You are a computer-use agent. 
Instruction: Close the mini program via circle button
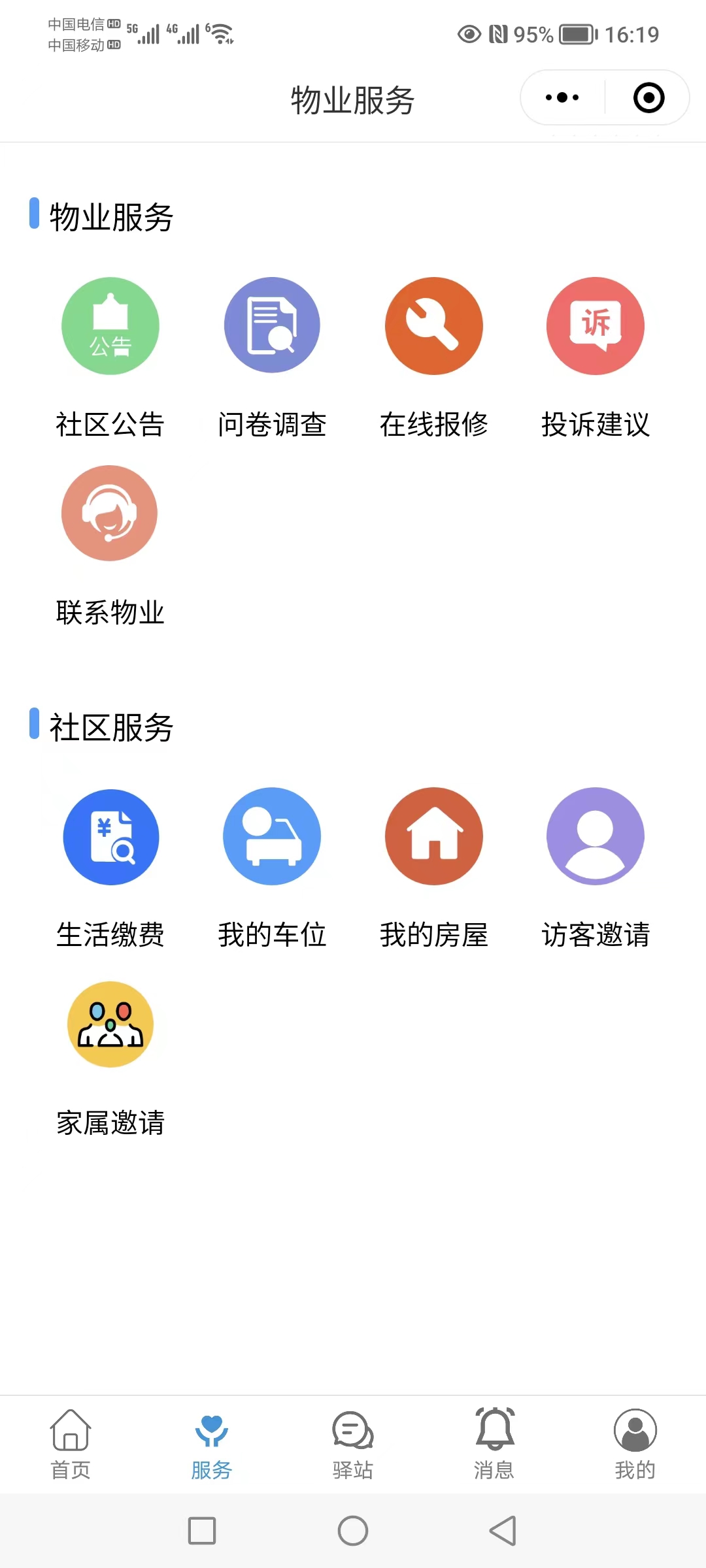648,98
